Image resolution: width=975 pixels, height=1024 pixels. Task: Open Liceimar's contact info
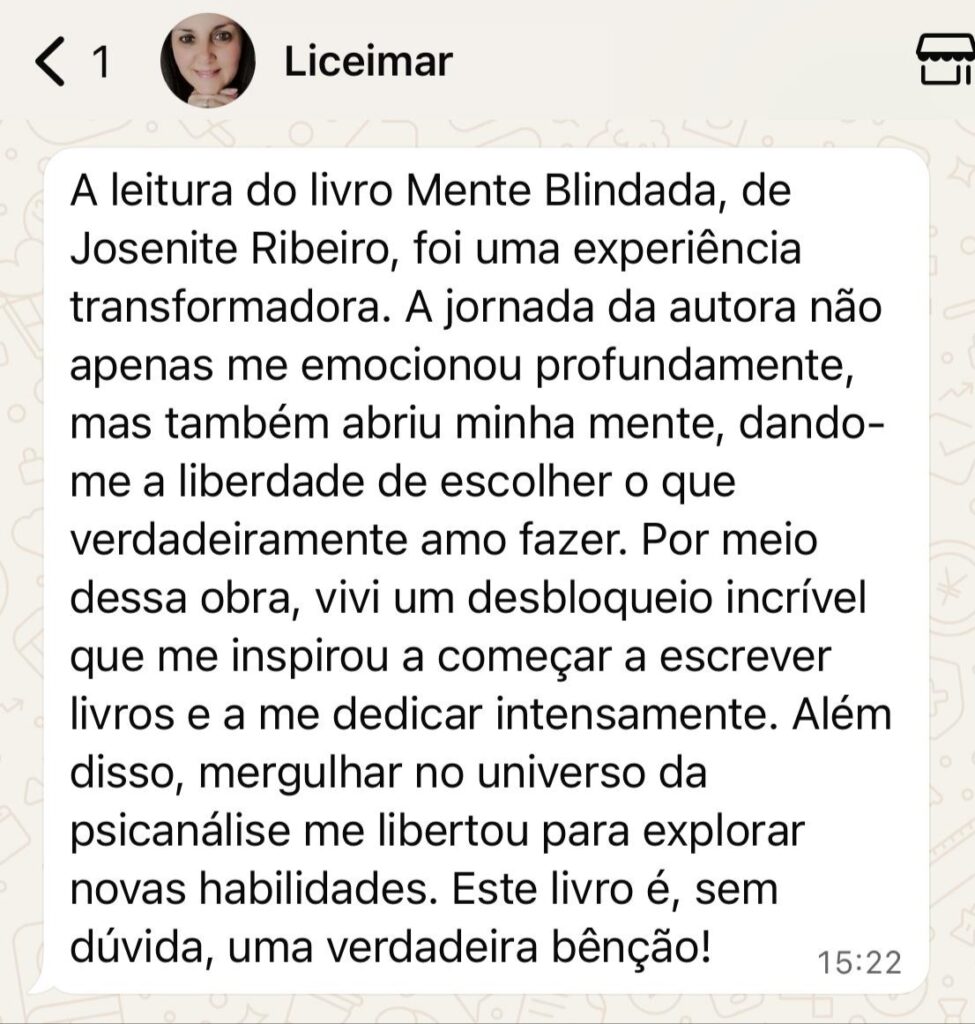pos(368,61)
